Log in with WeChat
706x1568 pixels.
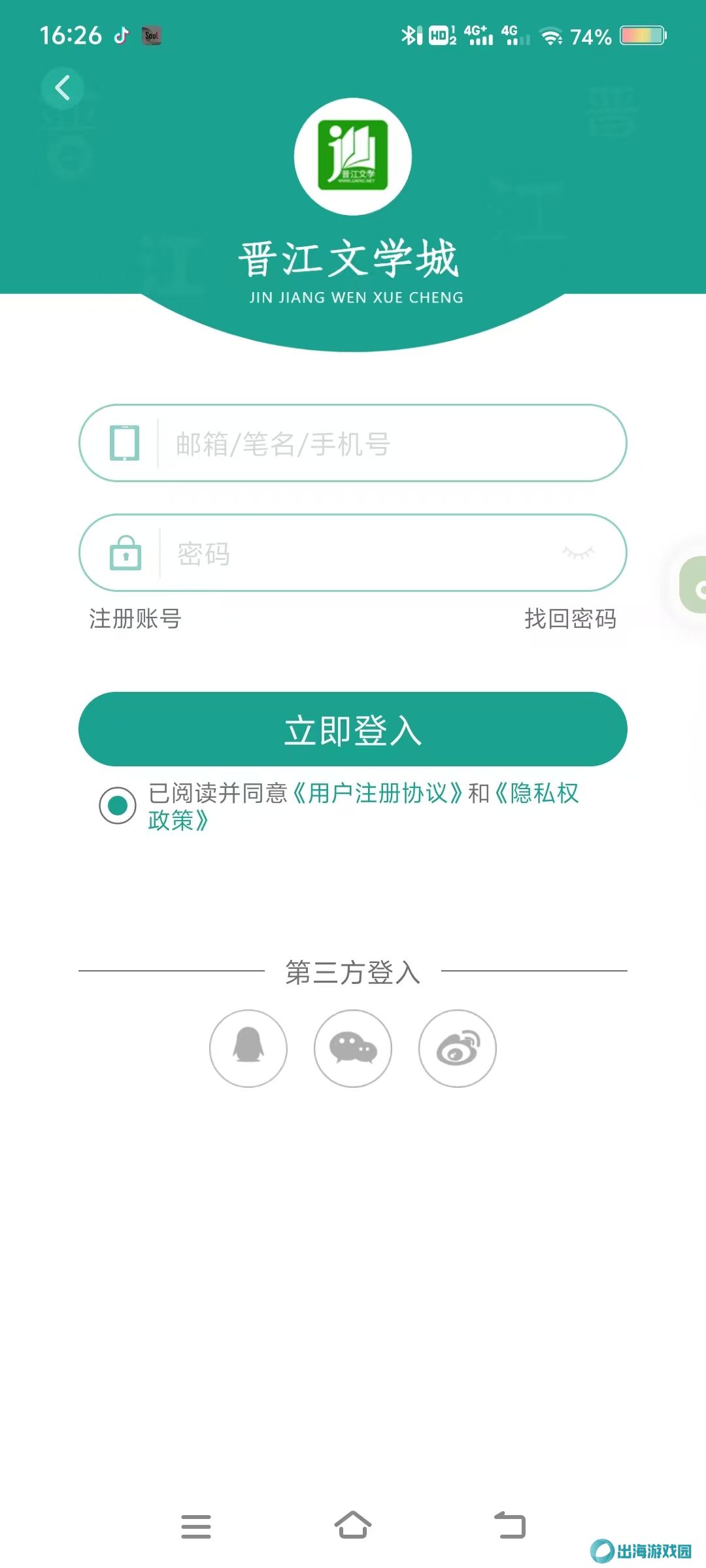coord(353,1048)
